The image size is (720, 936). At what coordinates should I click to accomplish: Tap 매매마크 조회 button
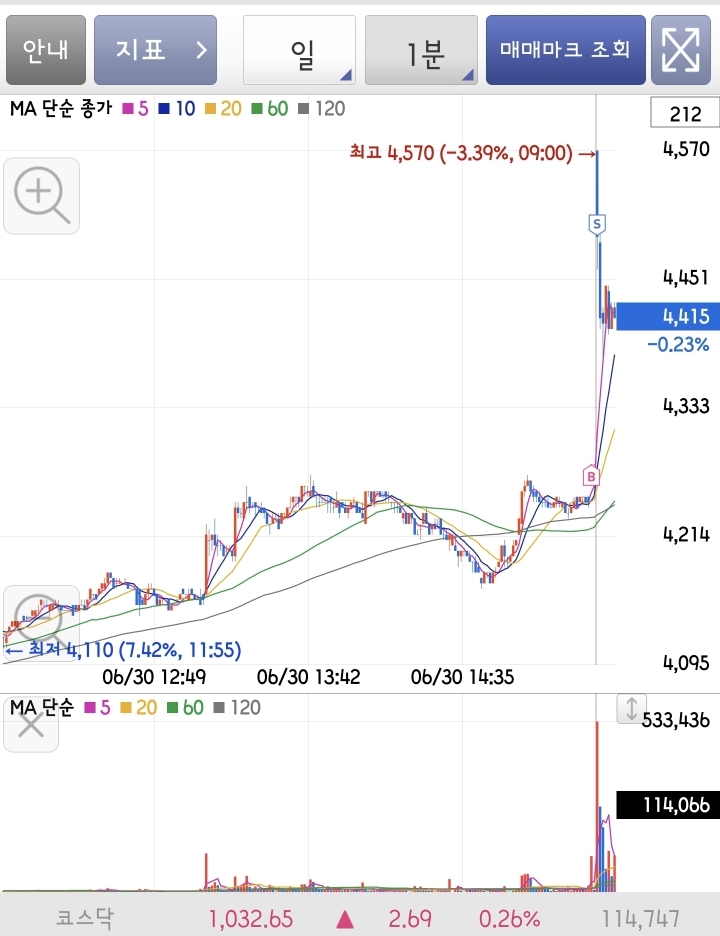pyautogui.click(x=565, y=50)
